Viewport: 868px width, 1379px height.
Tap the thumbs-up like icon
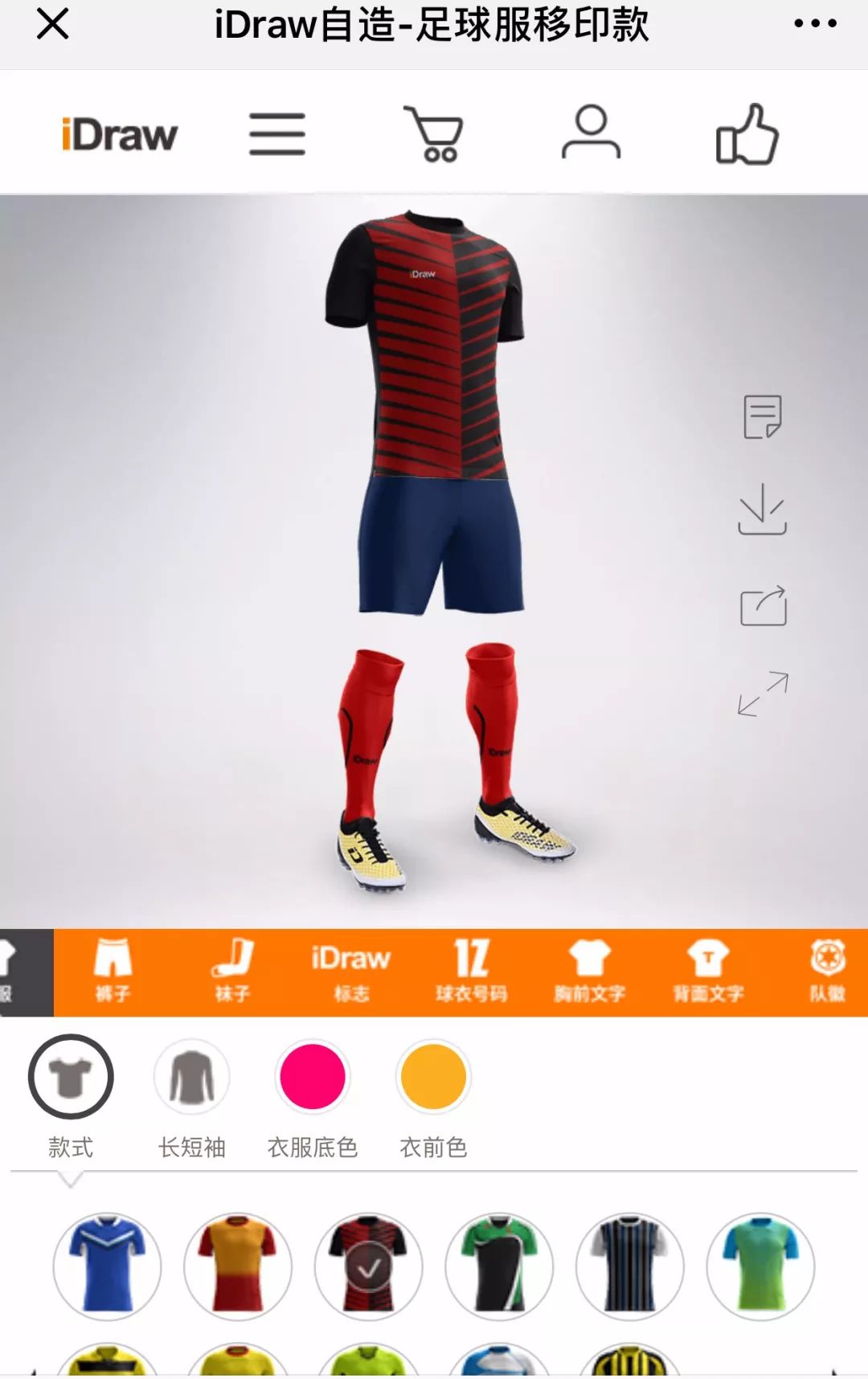[747, 134]
